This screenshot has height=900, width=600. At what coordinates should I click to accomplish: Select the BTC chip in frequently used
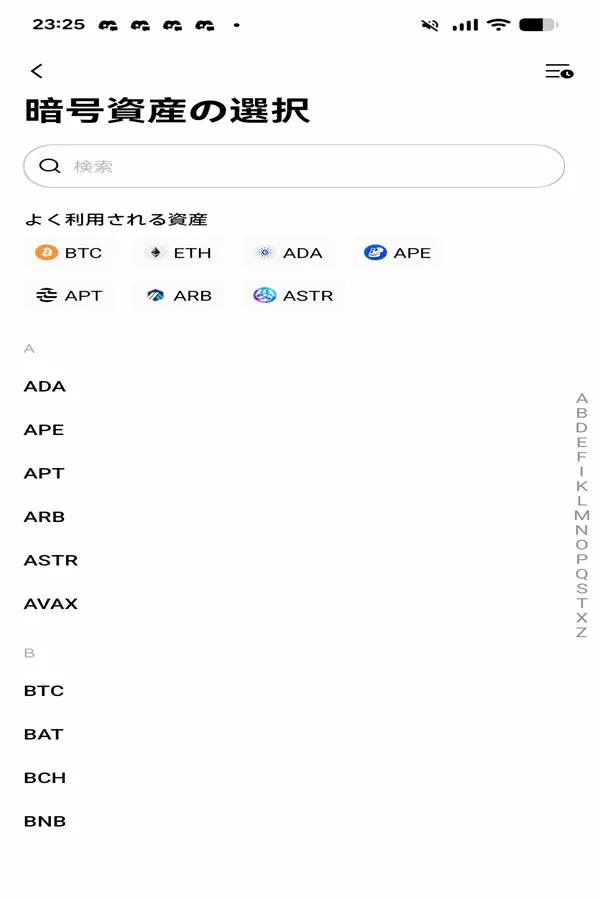(x=69, y=253)
